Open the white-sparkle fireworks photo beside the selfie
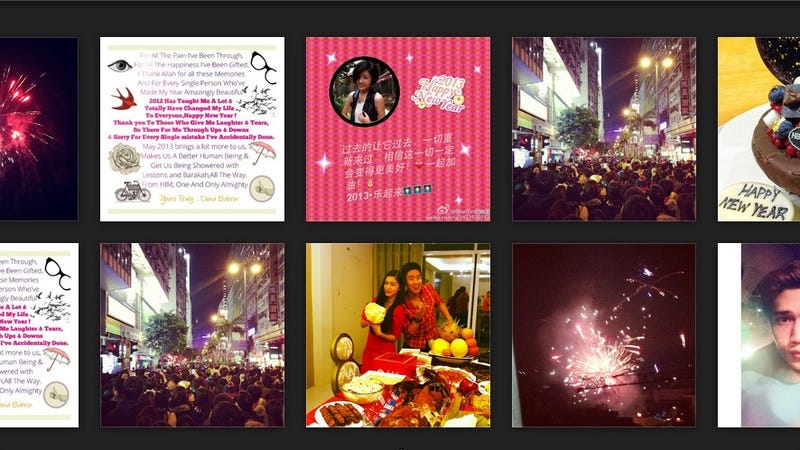This screenshot has height=450, width=800. point(604,335)
